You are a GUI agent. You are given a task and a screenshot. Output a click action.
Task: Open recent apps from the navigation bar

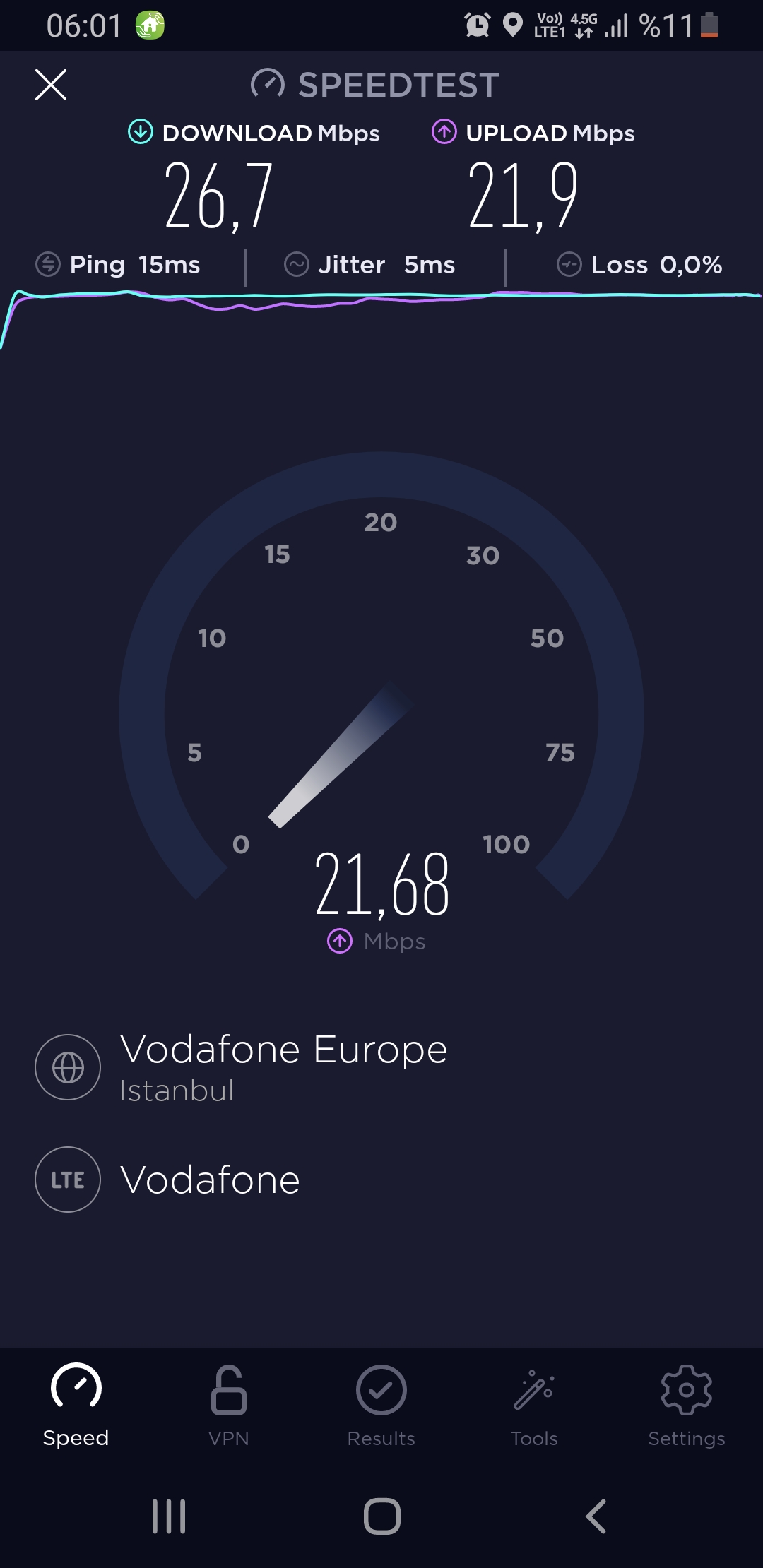point(169,1516)
